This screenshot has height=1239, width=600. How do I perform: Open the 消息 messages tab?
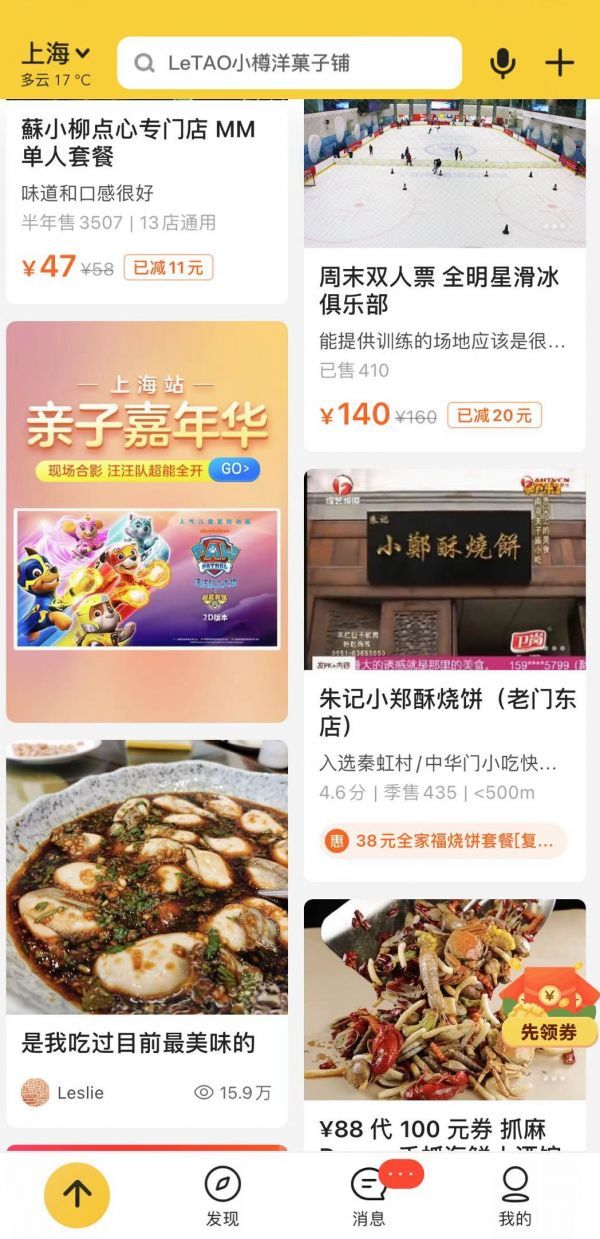(x=369, y=1196)
